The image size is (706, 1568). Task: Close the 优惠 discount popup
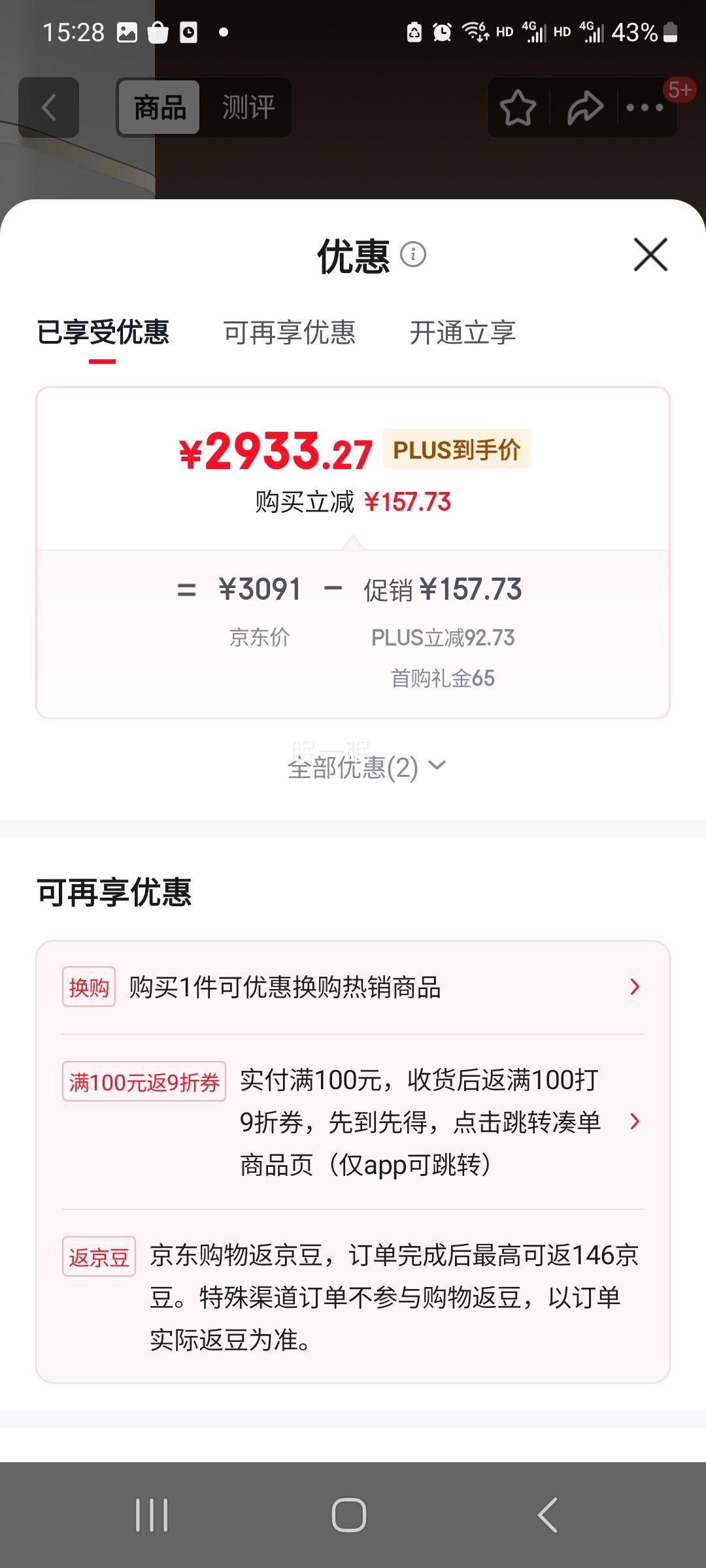click(649, 255)
